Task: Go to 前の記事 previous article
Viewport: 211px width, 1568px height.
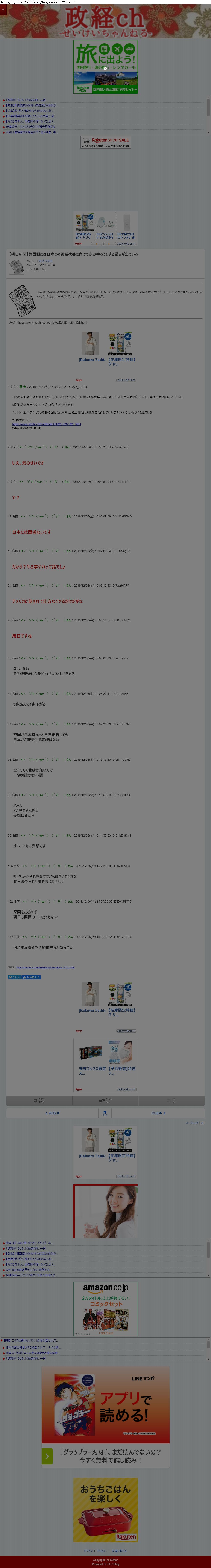Action: (x=53, y=1113)
